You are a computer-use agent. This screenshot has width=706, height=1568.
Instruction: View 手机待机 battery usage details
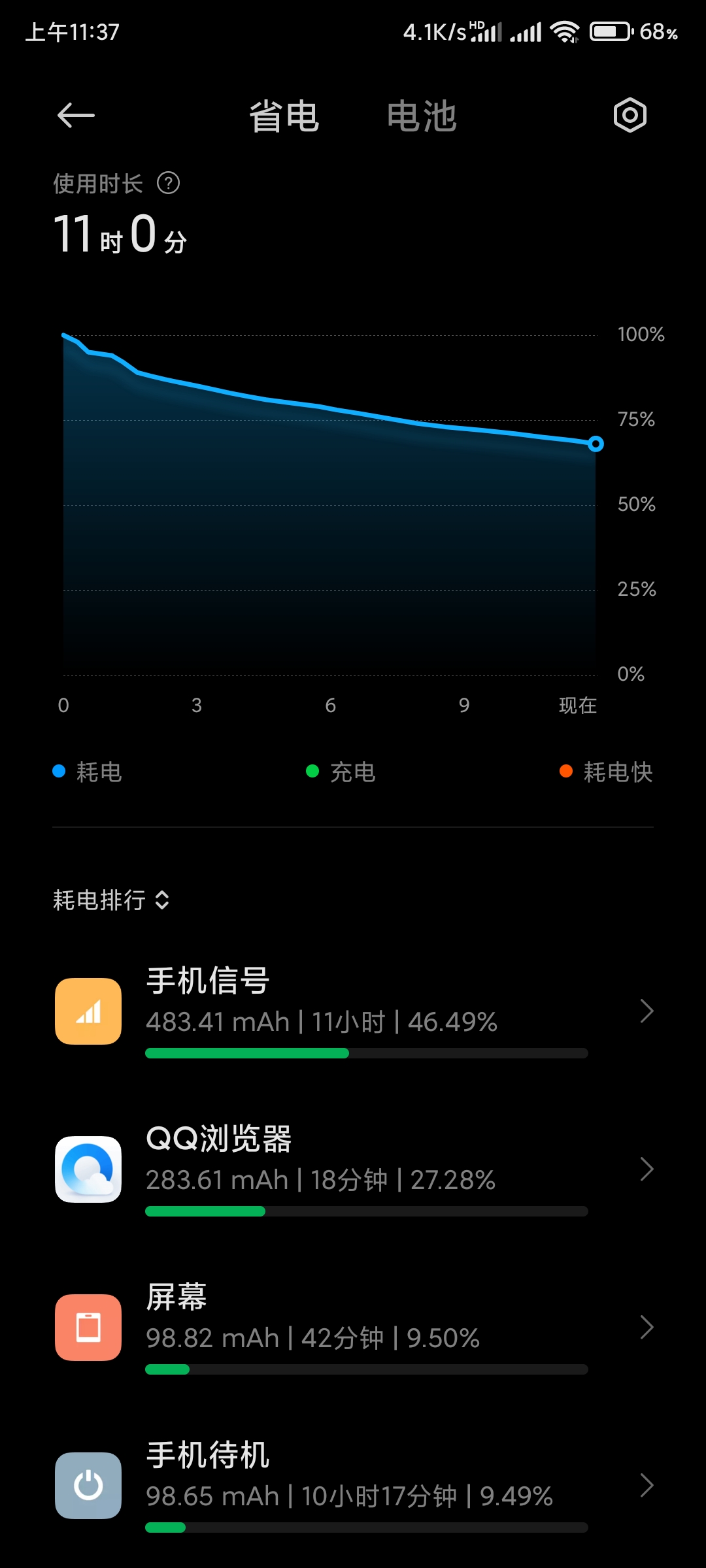[353, 1486]
